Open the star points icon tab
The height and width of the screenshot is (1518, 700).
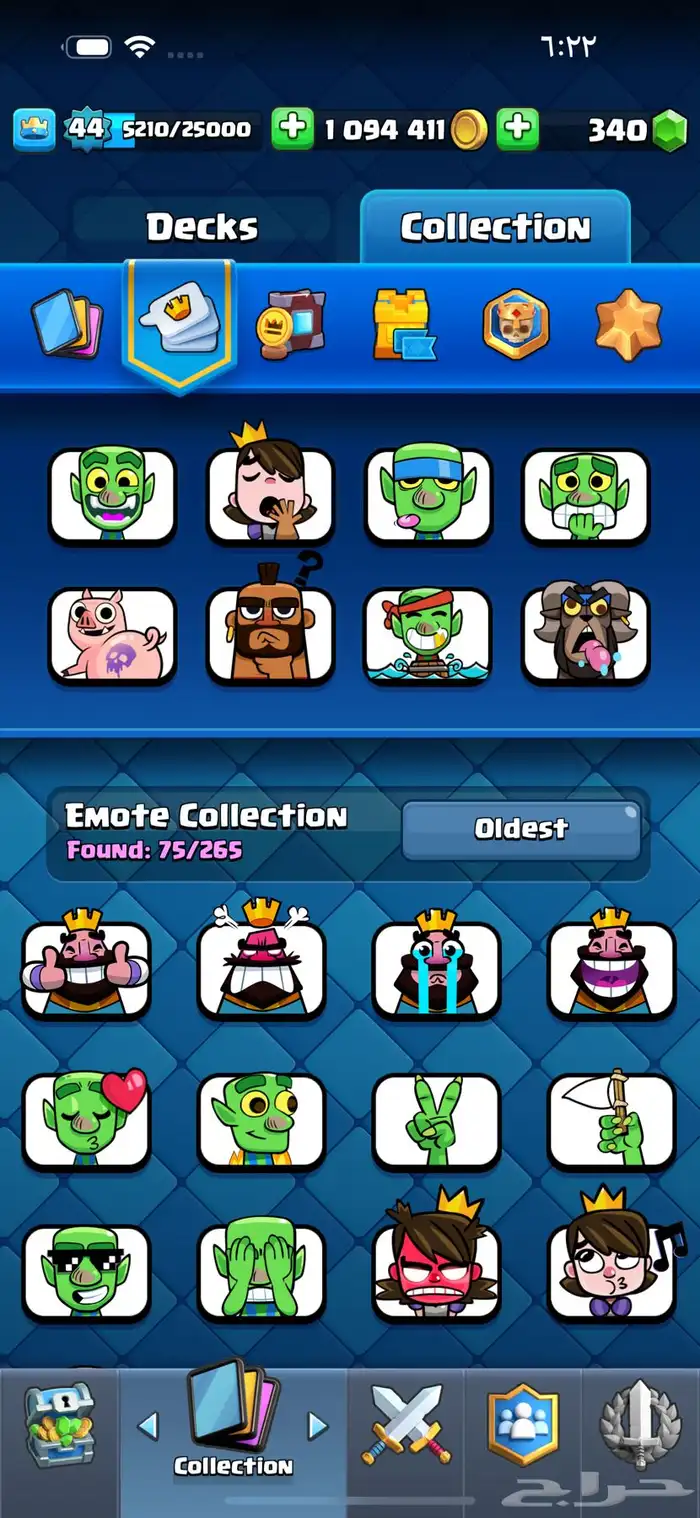click(628, 325)
